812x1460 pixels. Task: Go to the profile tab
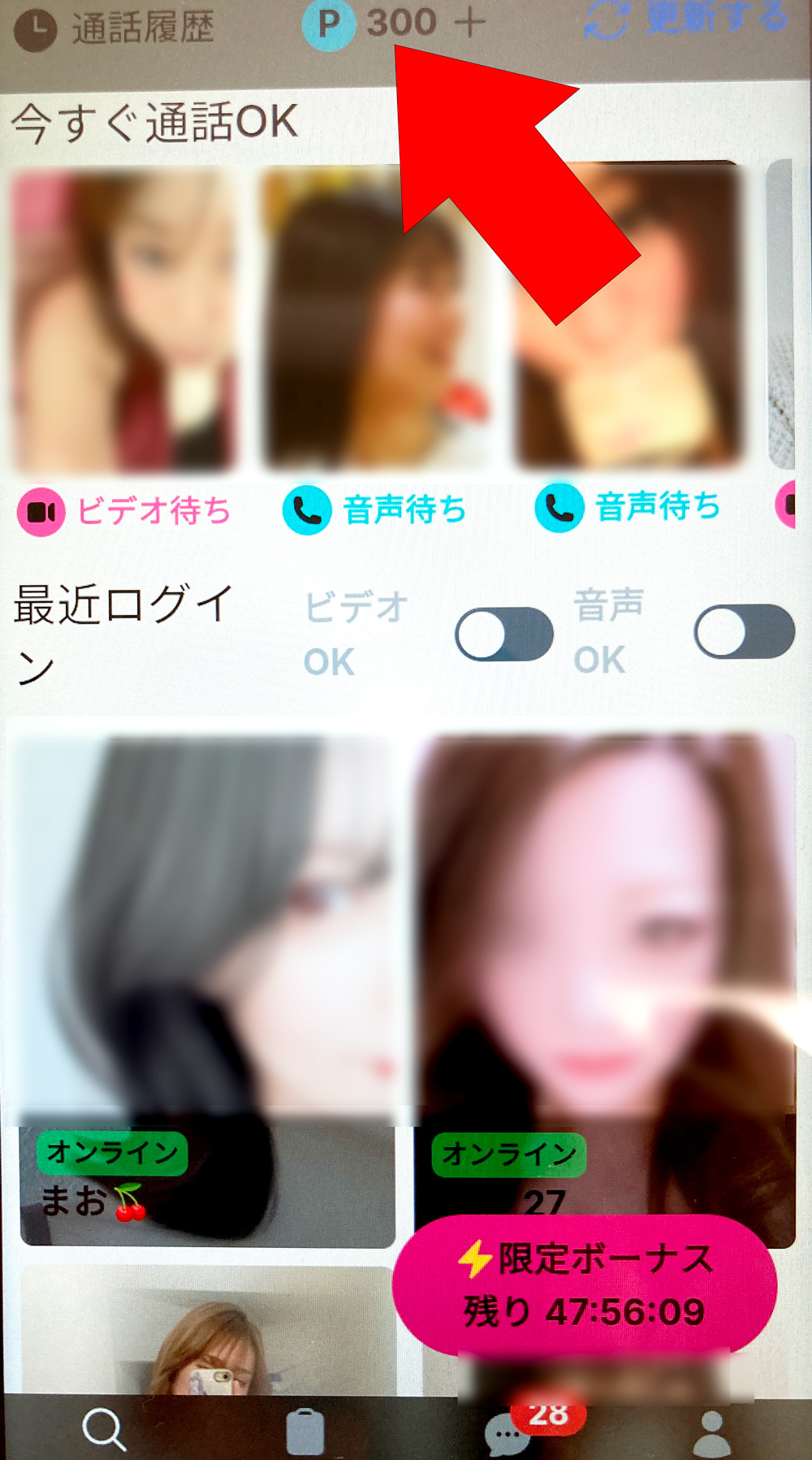pyautogui.click(x=713, y=1433)
